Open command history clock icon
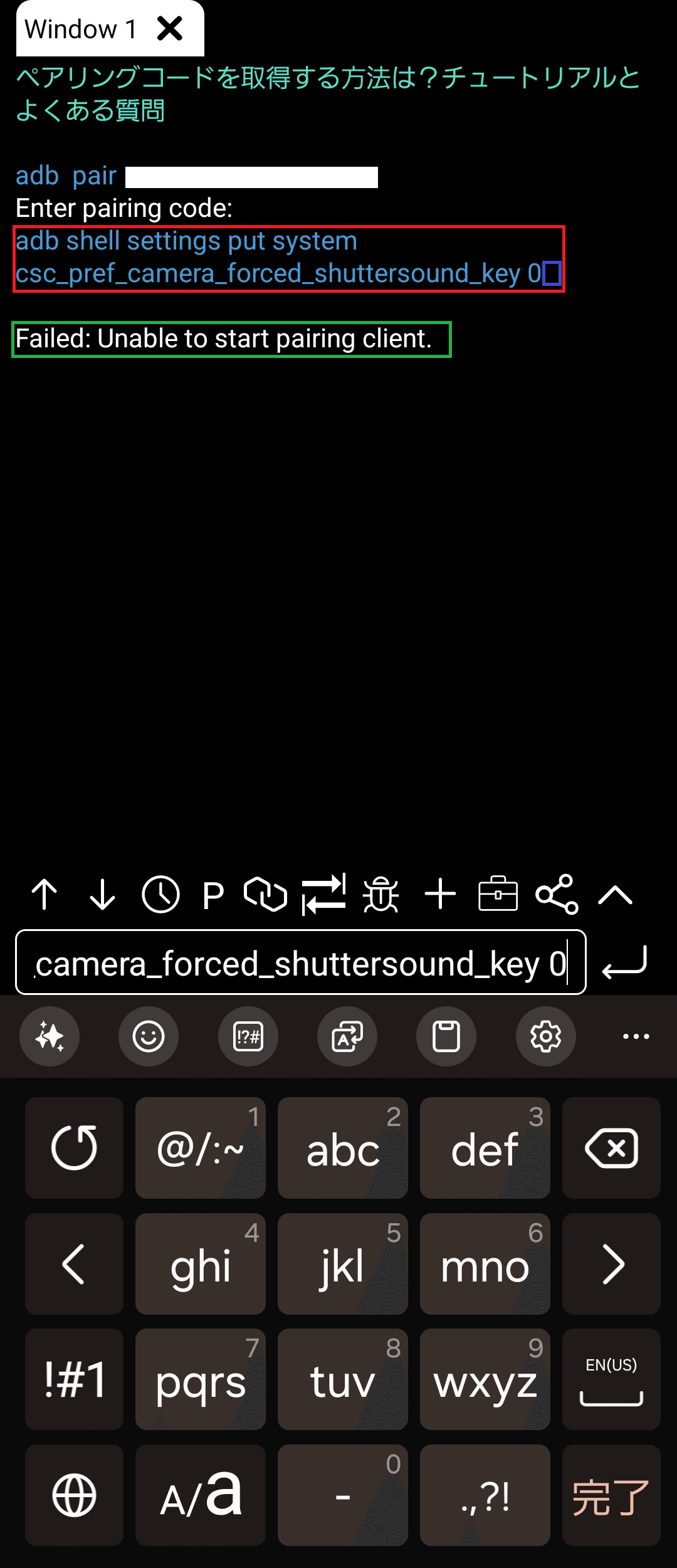The height and width of the screenshot is (1568, 677). tap(160, 894)
